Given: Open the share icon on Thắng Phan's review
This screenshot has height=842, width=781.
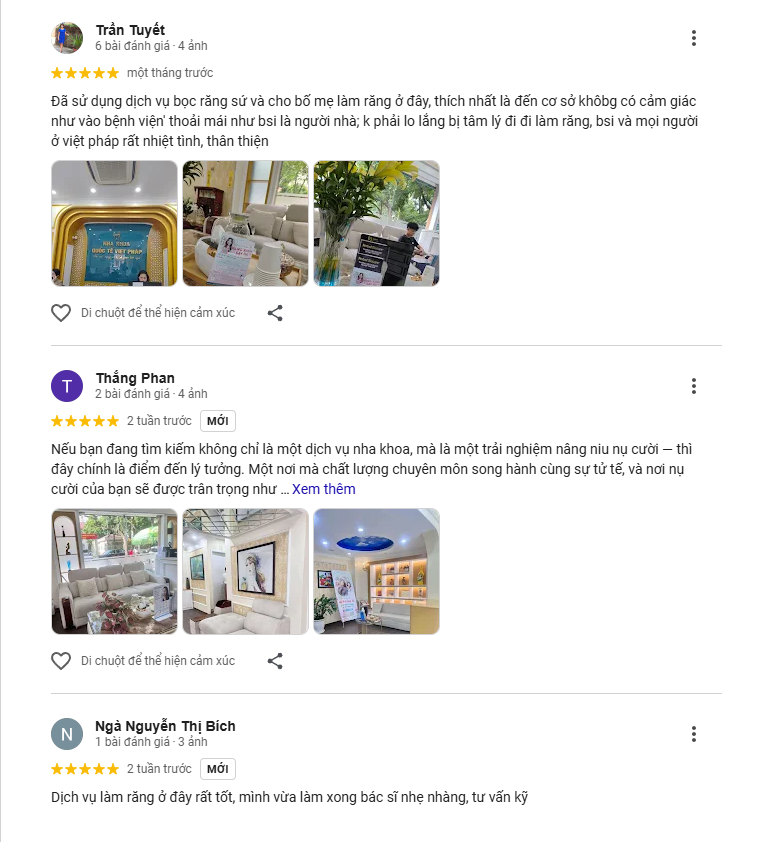Looking at the screenshot, I should [277, 660].
